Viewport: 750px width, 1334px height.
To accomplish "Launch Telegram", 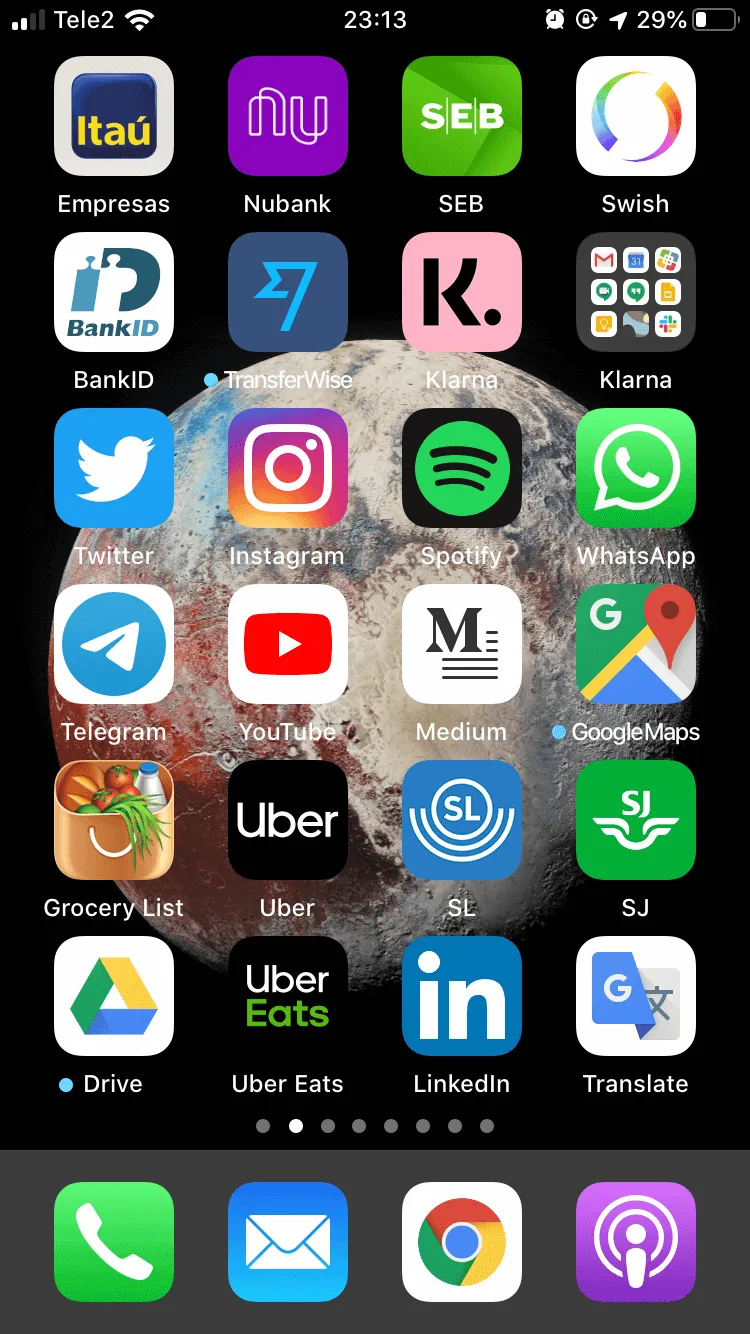I will coord(114,644).
